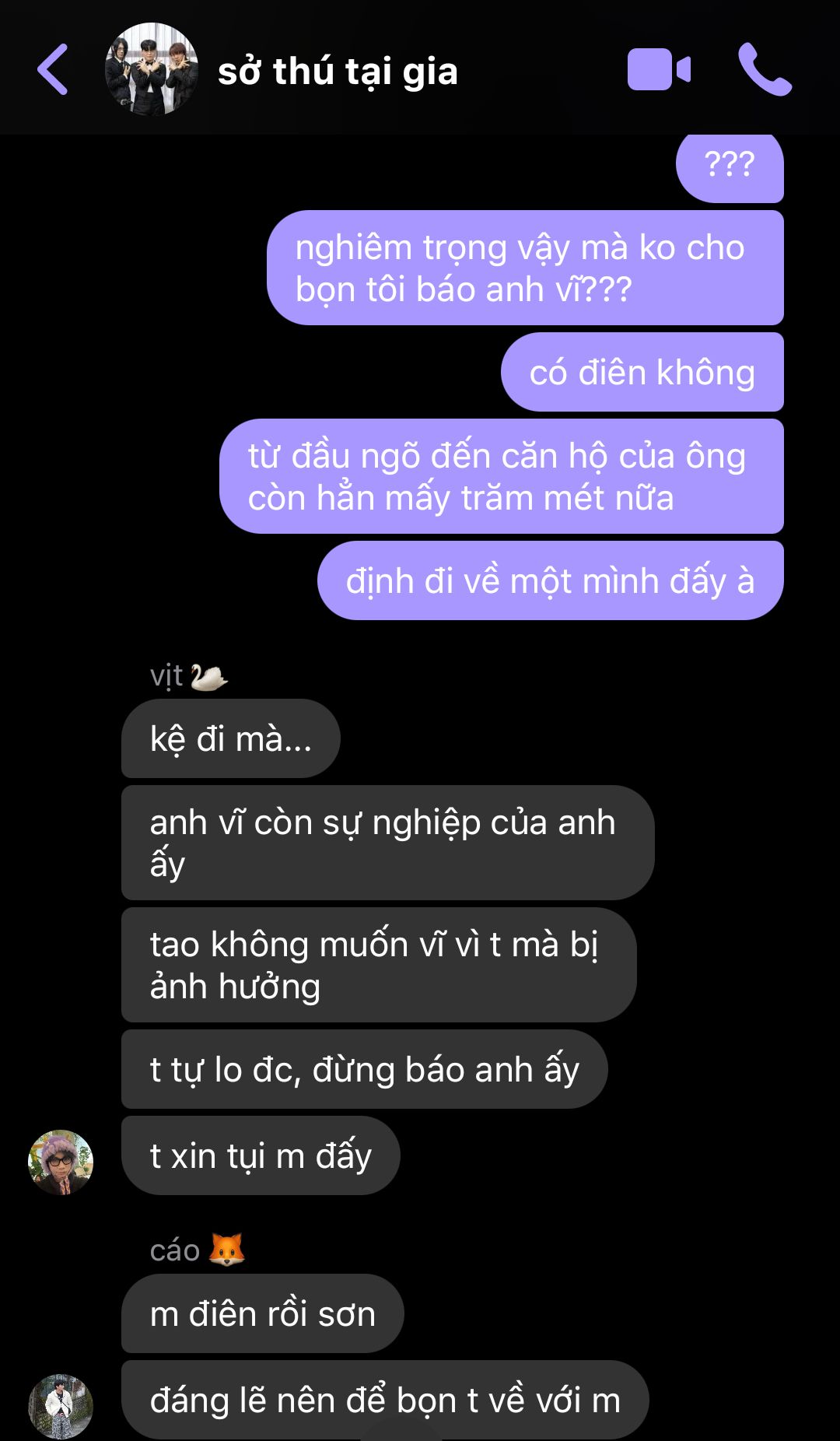Go back to the chat list
This screenshot has width=840, height=1441.
(53, 70)
